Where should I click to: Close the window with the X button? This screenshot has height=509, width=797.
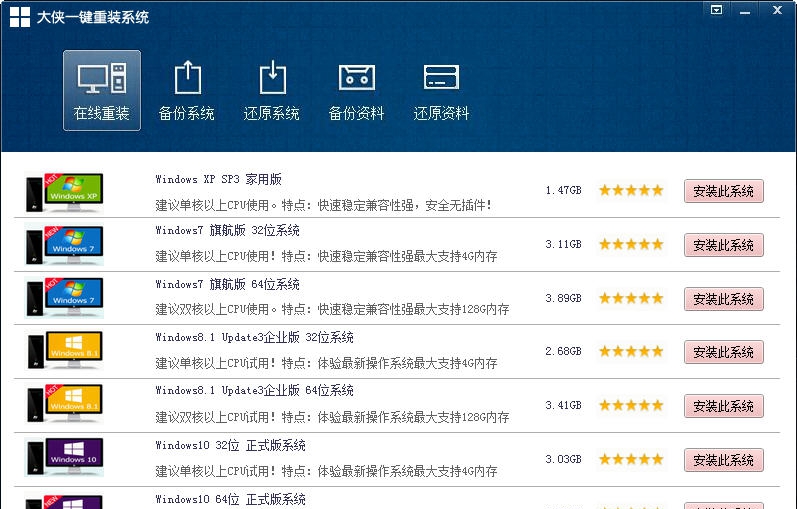[778, 10]
